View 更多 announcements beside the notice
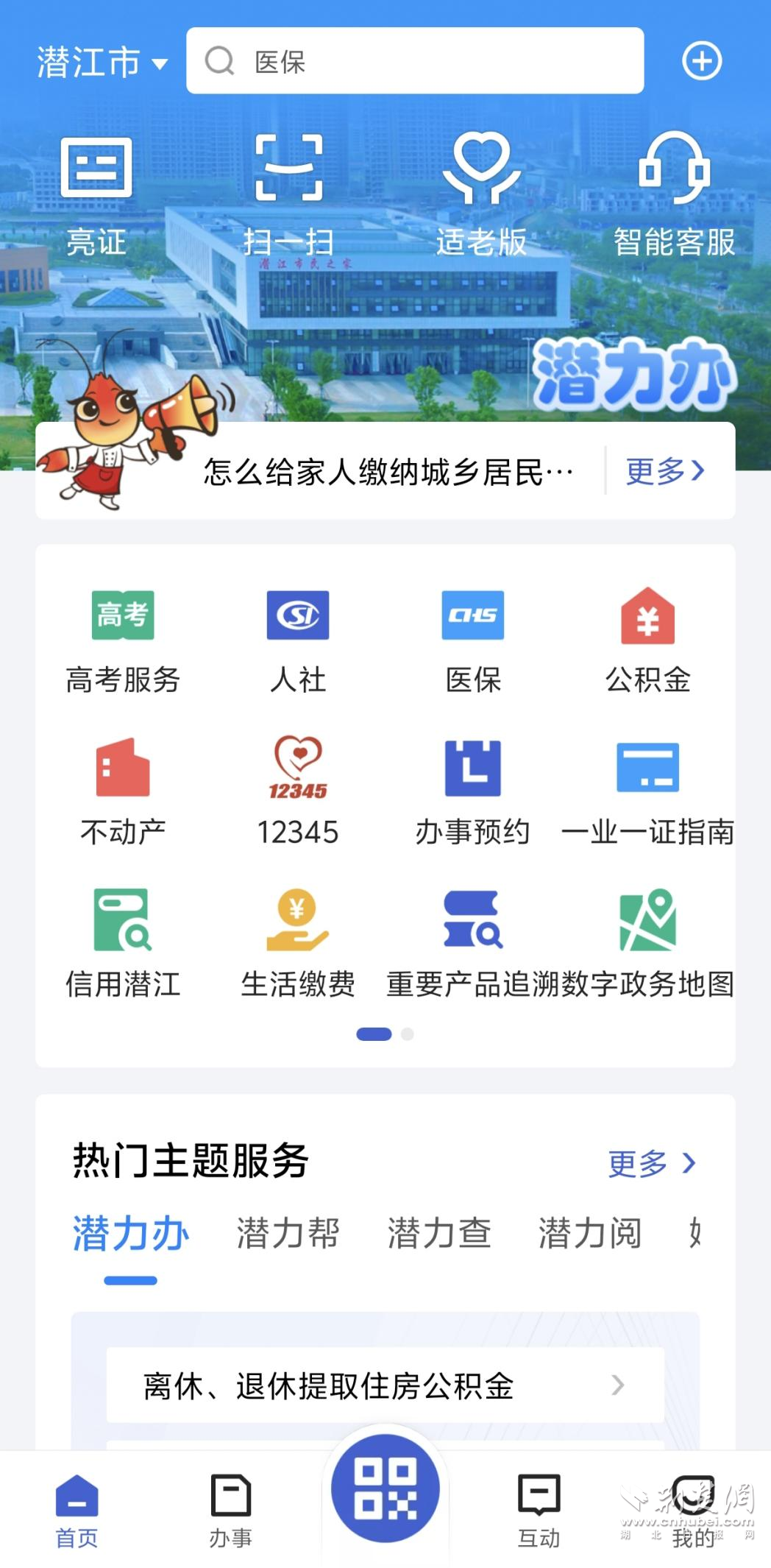The image size is (771, 1568). pyautogui.click(x=665, y=470)
